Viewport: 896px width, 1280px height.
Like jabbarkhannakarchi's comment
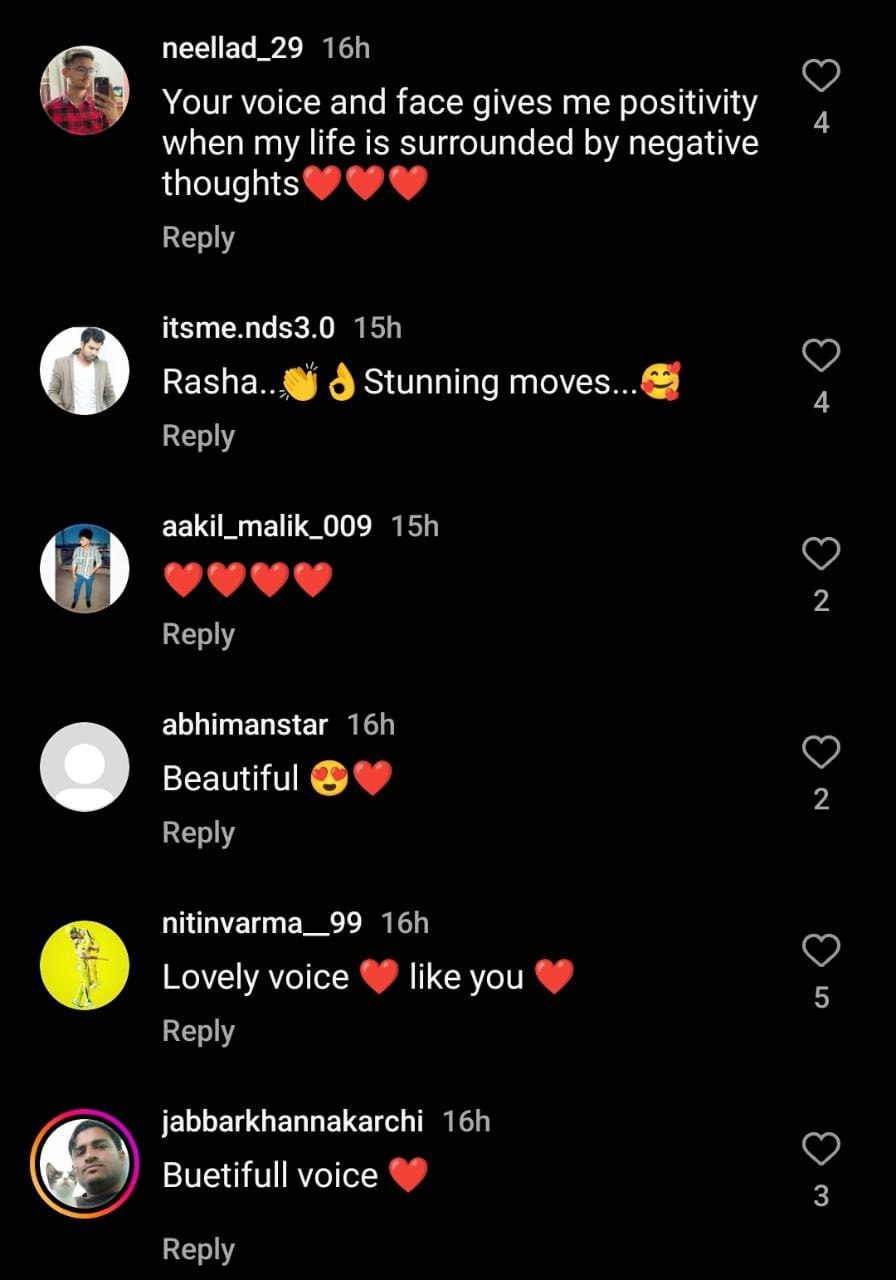(821, 1149)
